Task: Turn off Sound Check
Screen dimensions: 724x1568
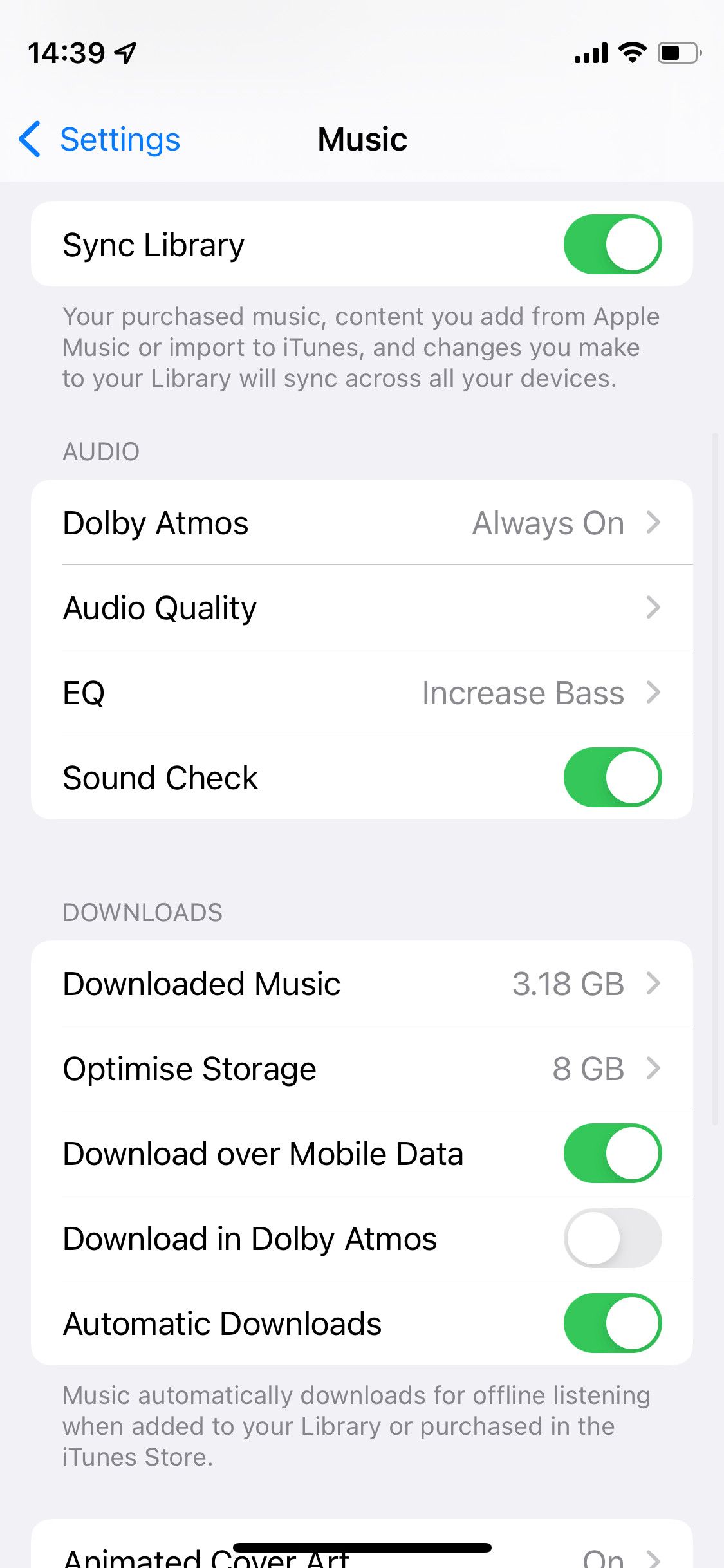Action: pos(611,777)
